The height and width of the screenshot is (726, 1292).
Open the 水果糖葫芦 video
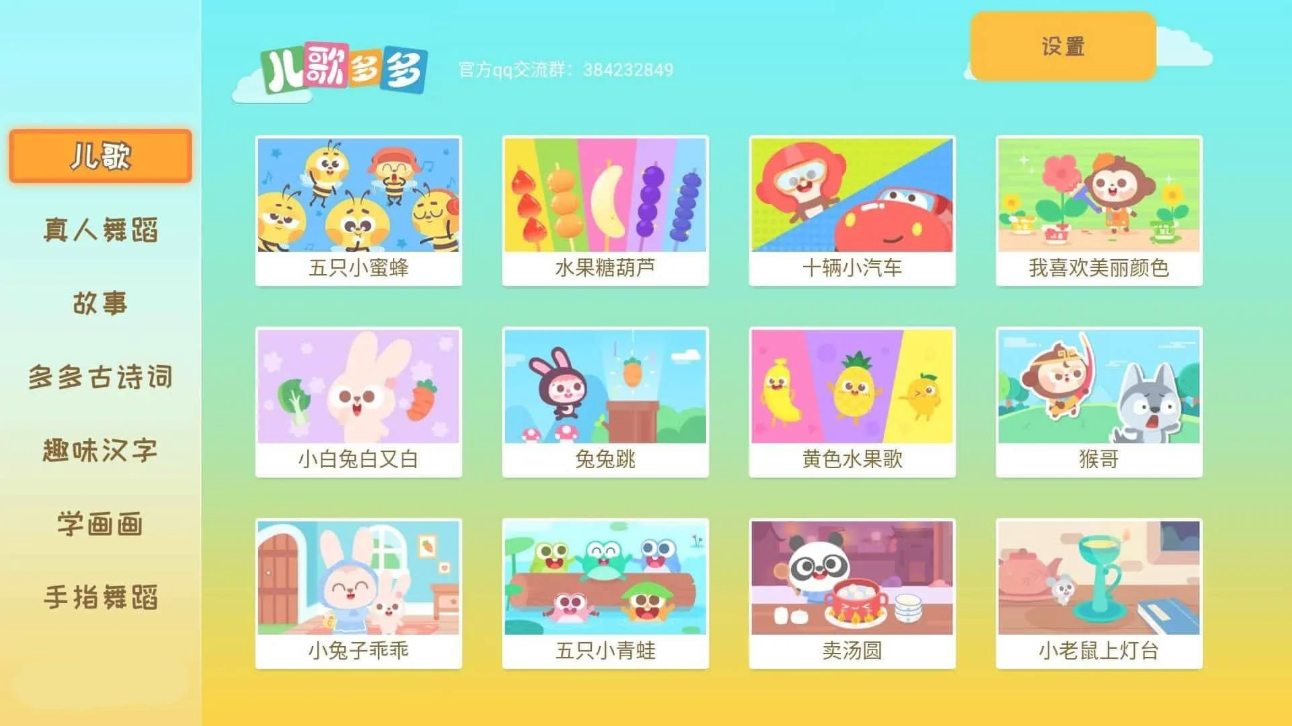[x=605, y=211]
